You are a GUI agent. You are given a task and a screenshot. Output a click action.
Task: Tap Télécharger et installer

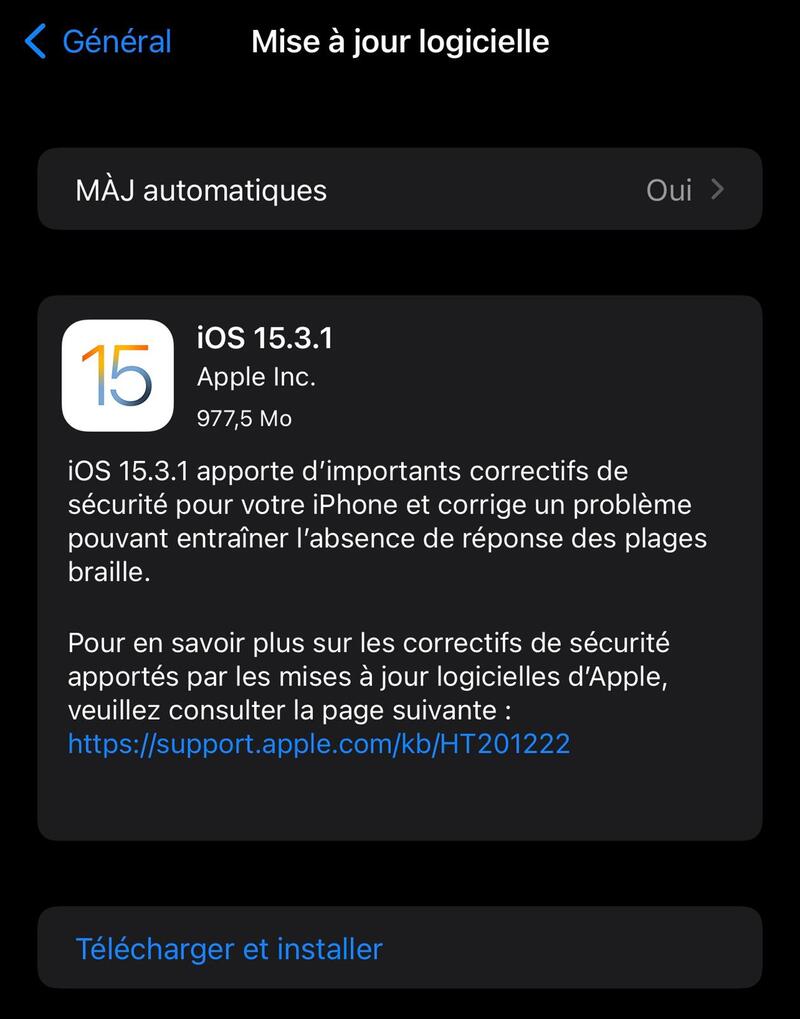point(229,948)
